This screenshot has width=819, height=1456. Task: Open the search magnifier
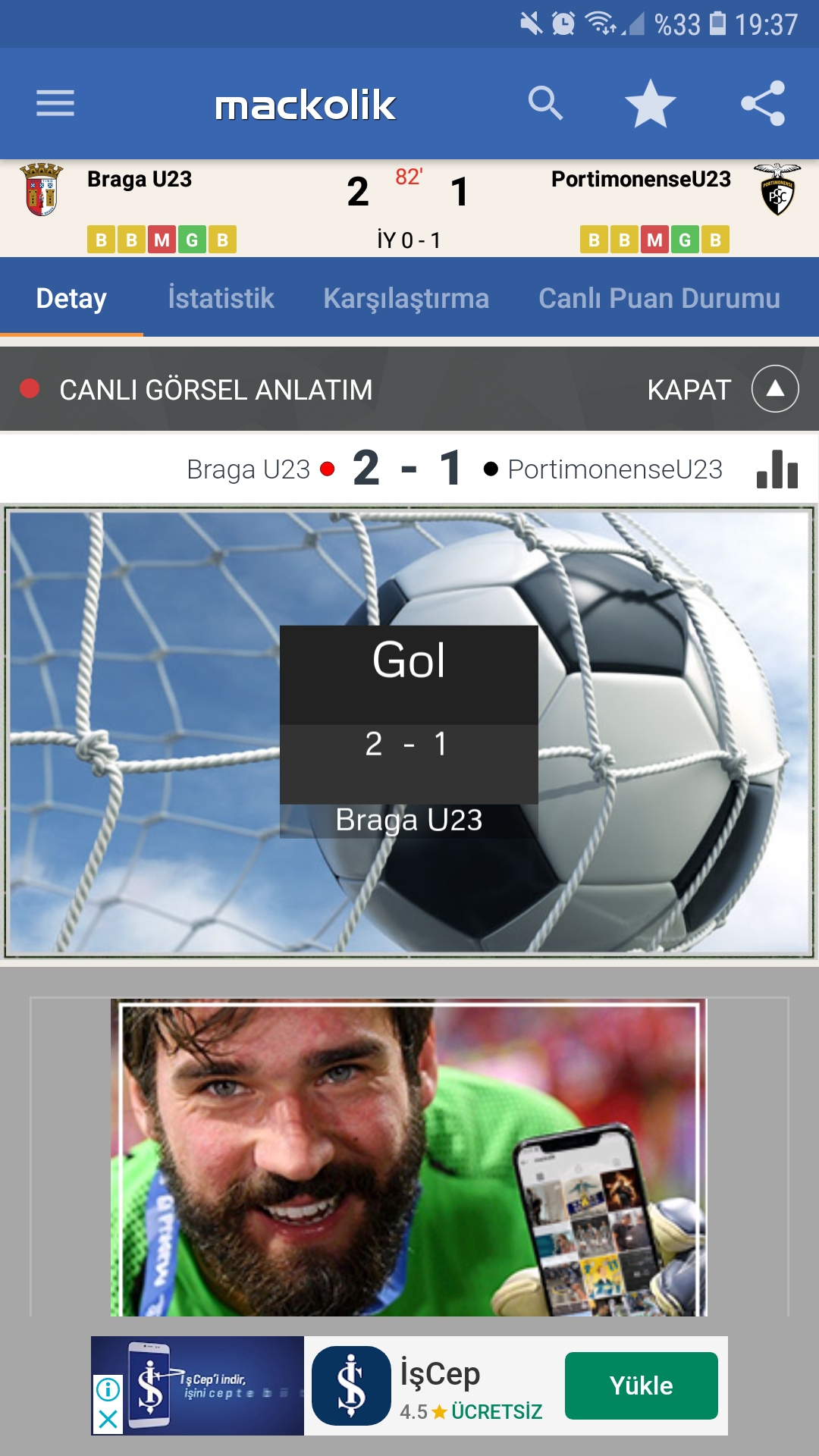pyautogui.click(x=545, y=103)
